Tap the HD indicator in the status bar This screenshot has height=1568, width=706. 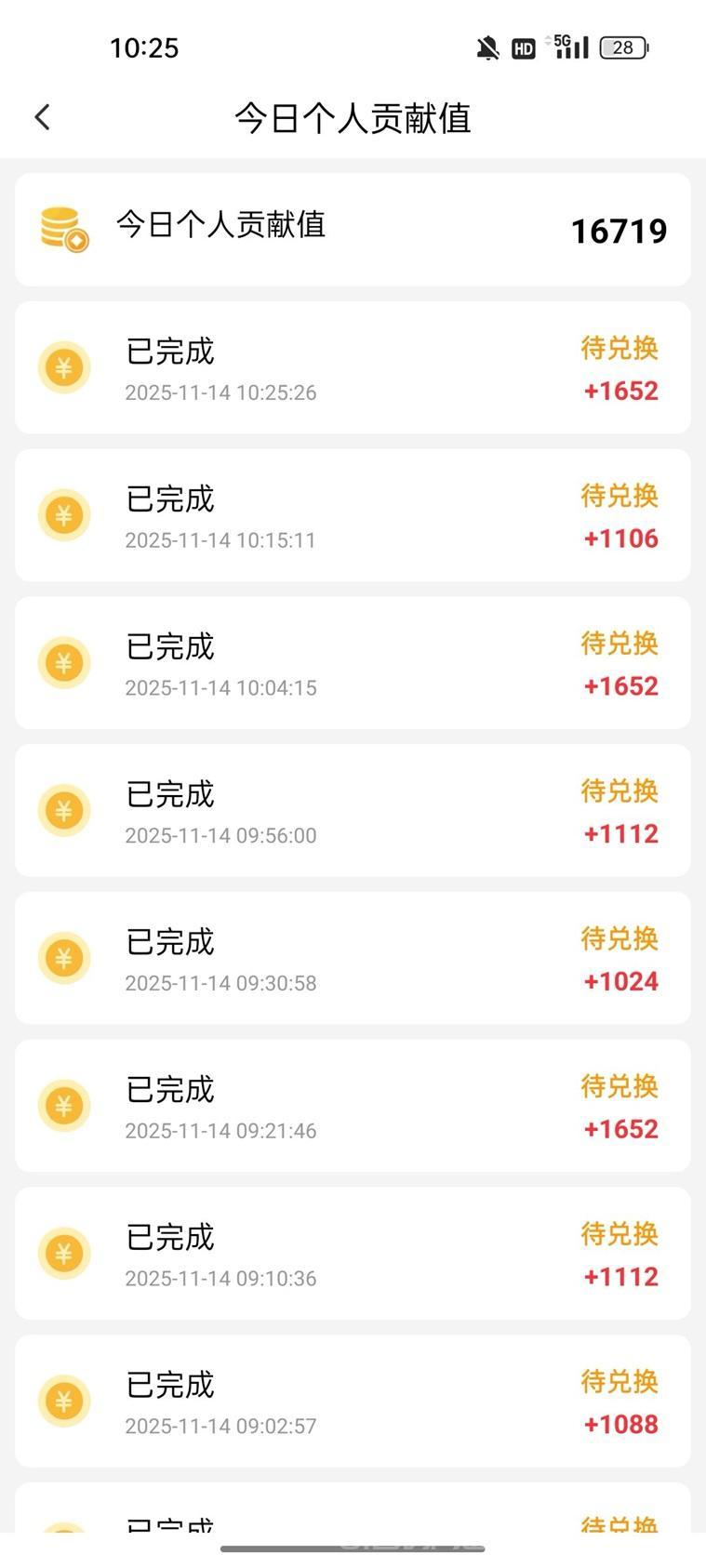(523, 47)
